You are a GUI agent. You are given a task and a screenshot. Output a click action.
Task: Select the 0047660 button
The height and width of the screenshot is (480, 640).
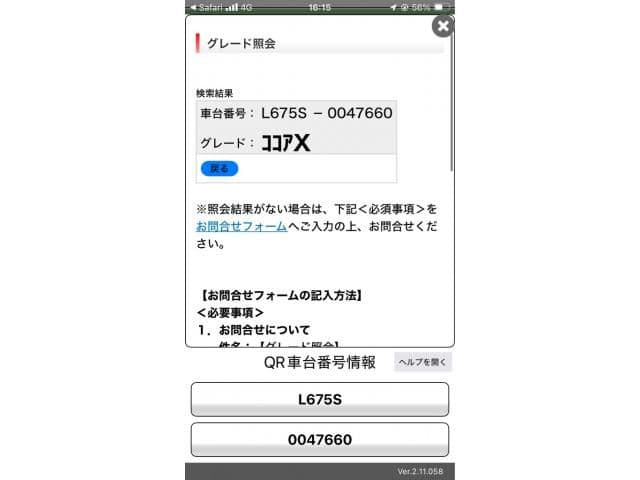tap(319, 439)
